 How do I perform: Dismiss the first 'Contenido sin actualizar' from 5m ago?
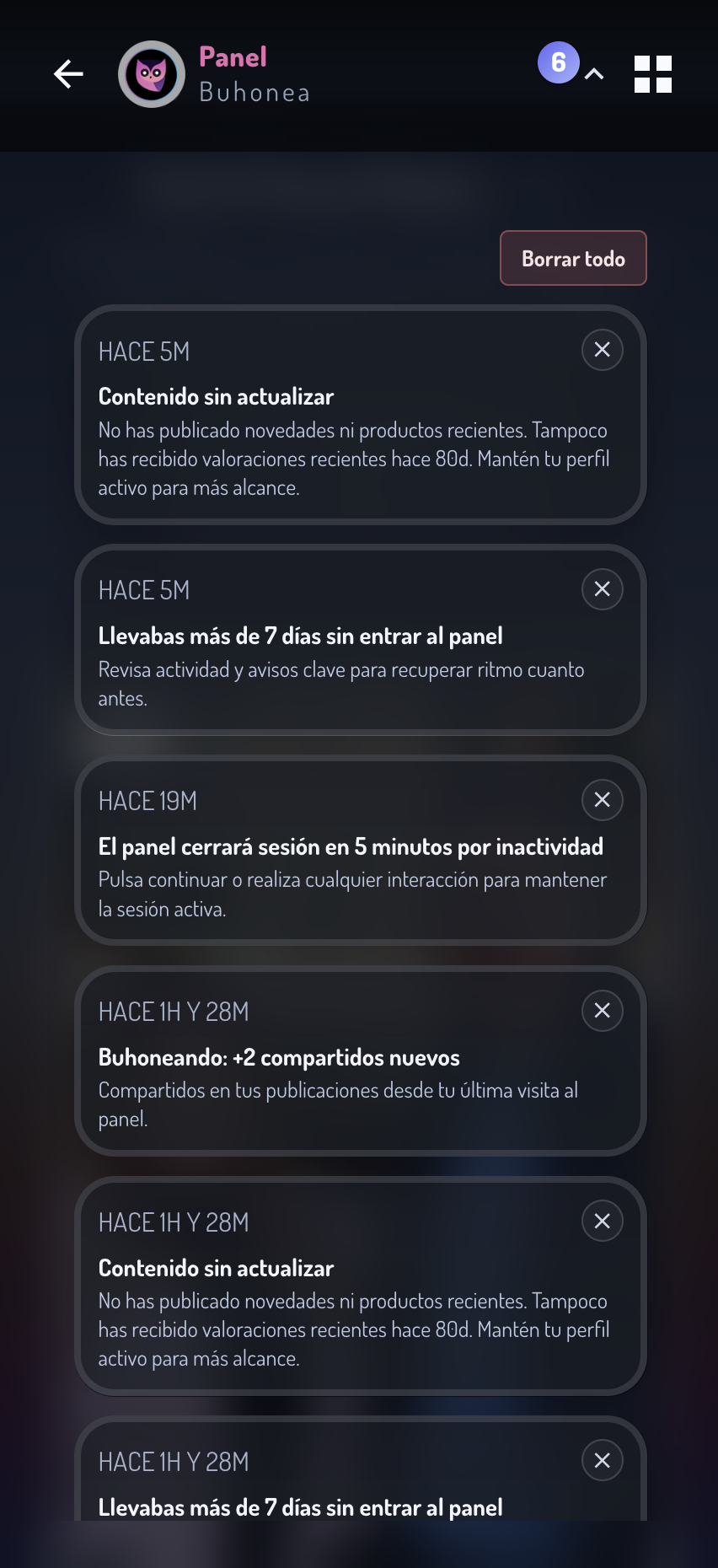click(603, 350)
